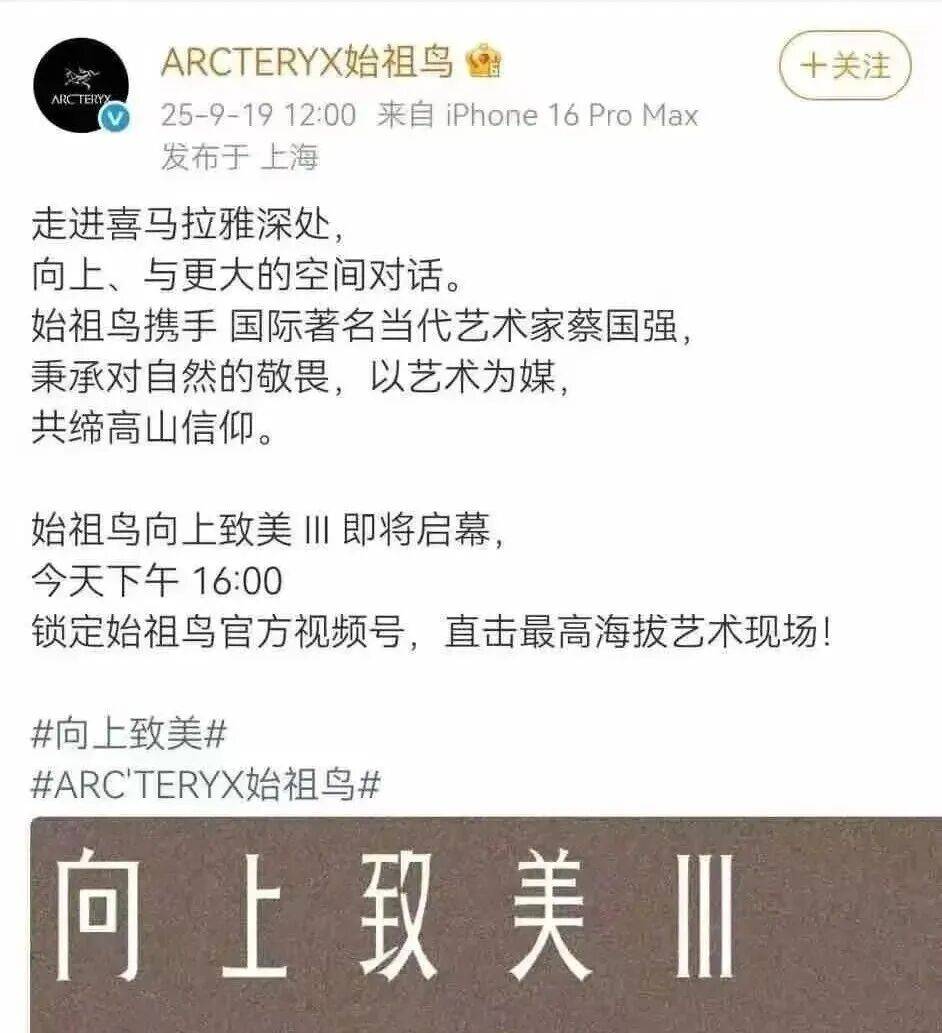Open the ARCTERYX profile avatar
The height and width of the screenshot is (1033, 942).
[81, 86]
